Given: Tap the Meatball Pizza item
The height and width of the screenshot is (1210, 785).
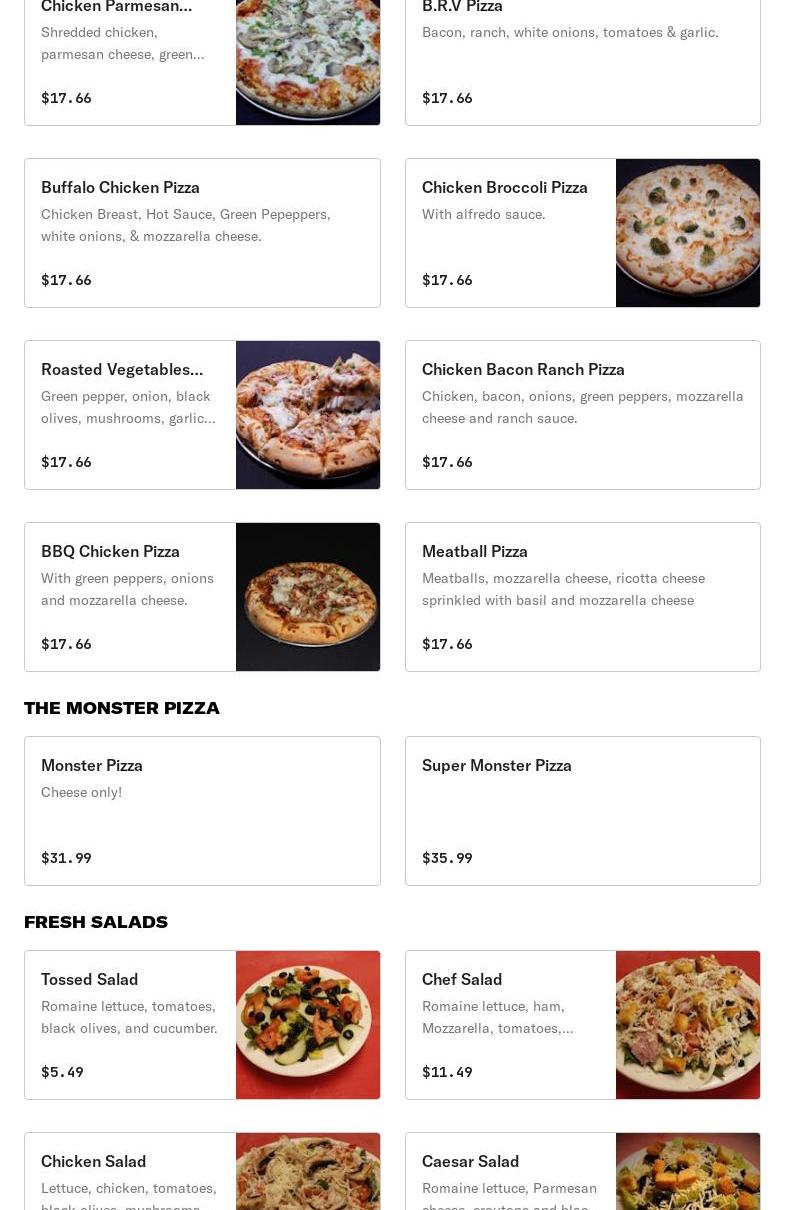Looking at the screenshot, I should [x=582, y=597].
